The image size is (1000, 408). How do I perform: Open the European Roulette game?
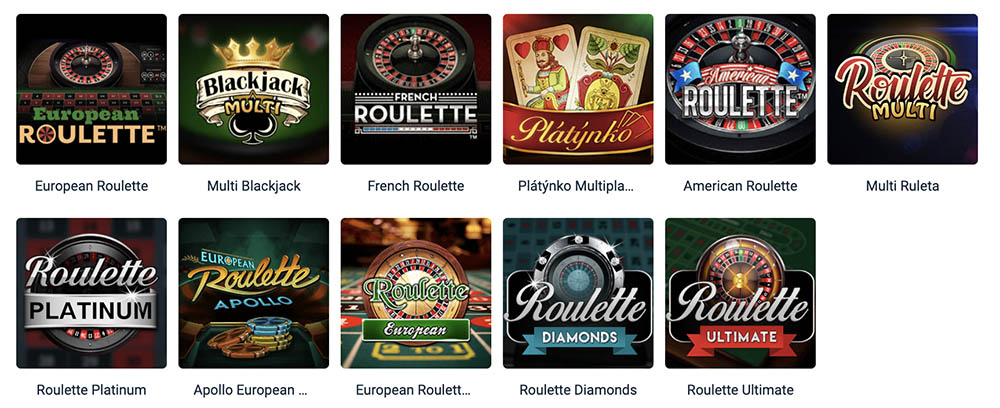tap(91, 89)
